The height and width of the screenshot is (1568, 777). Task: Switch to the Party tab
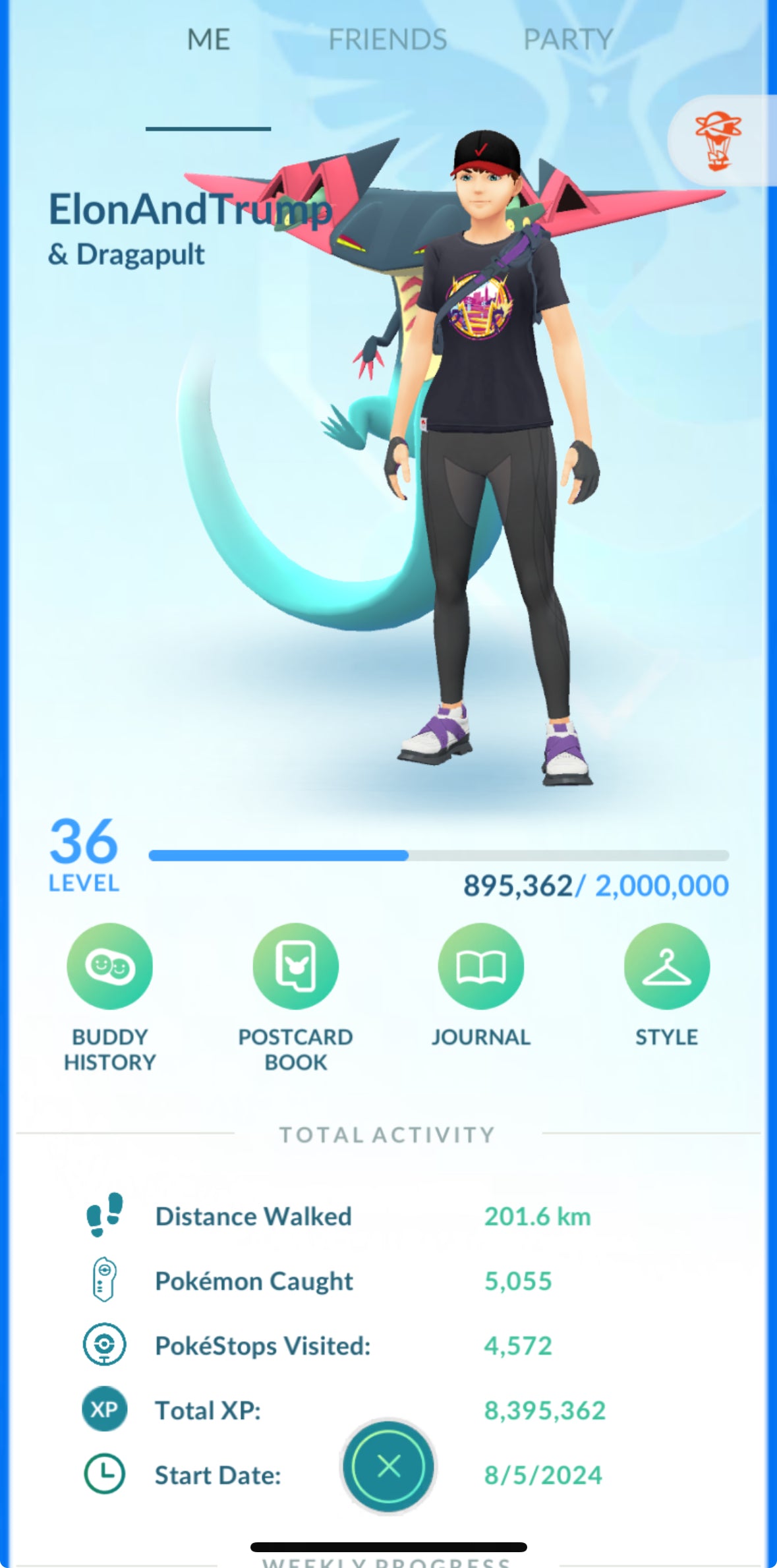tap(568, 40)
